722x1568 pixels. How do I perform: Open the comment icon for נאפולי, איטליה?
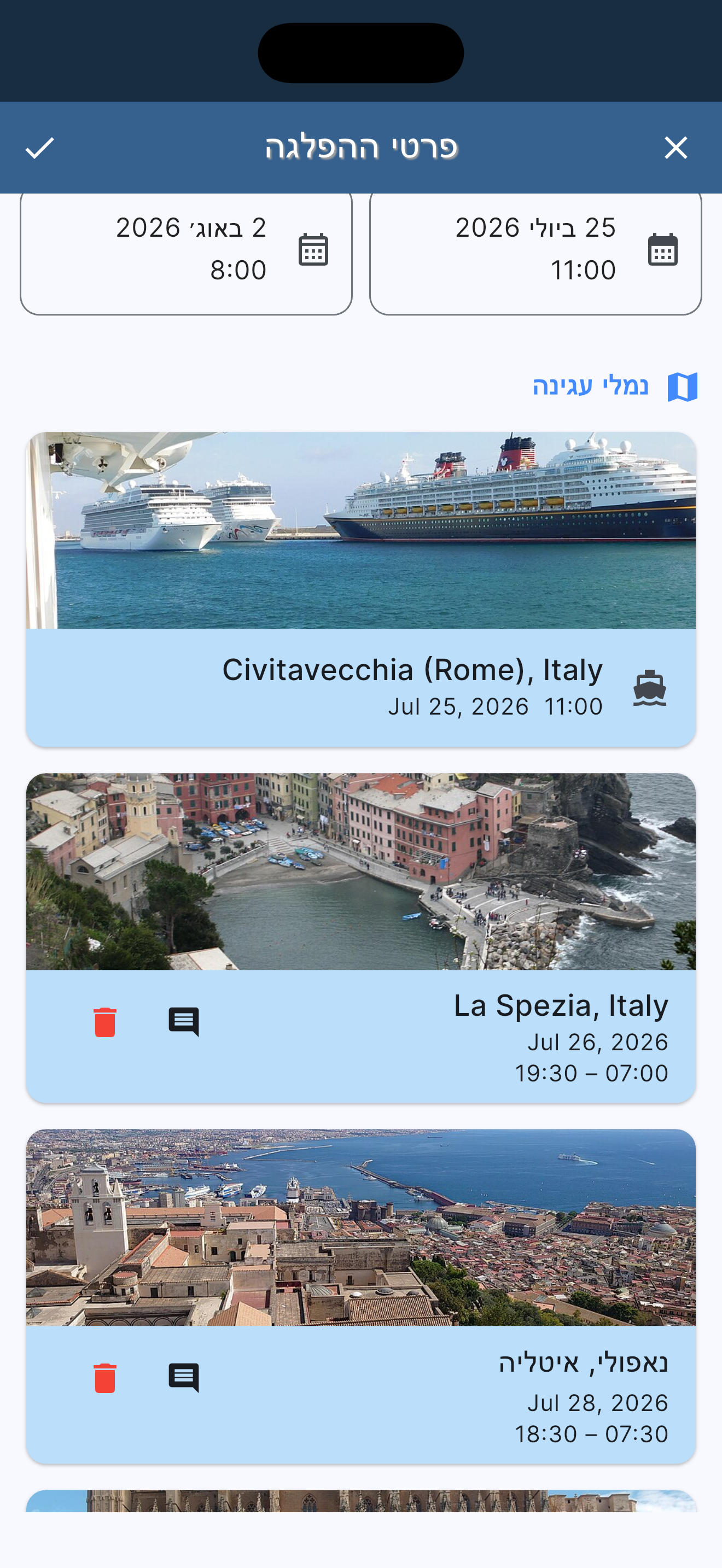coord(184,1378)
